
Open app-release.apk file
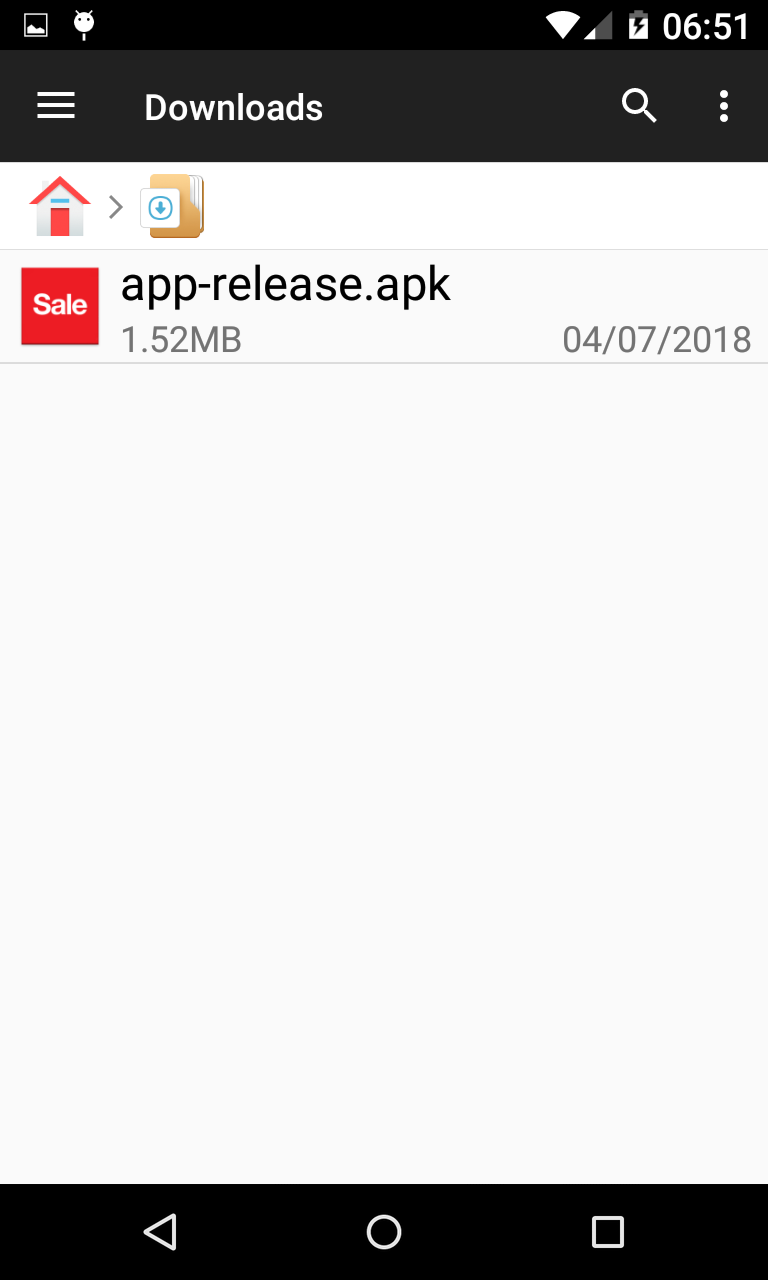[x=384, y=307]
